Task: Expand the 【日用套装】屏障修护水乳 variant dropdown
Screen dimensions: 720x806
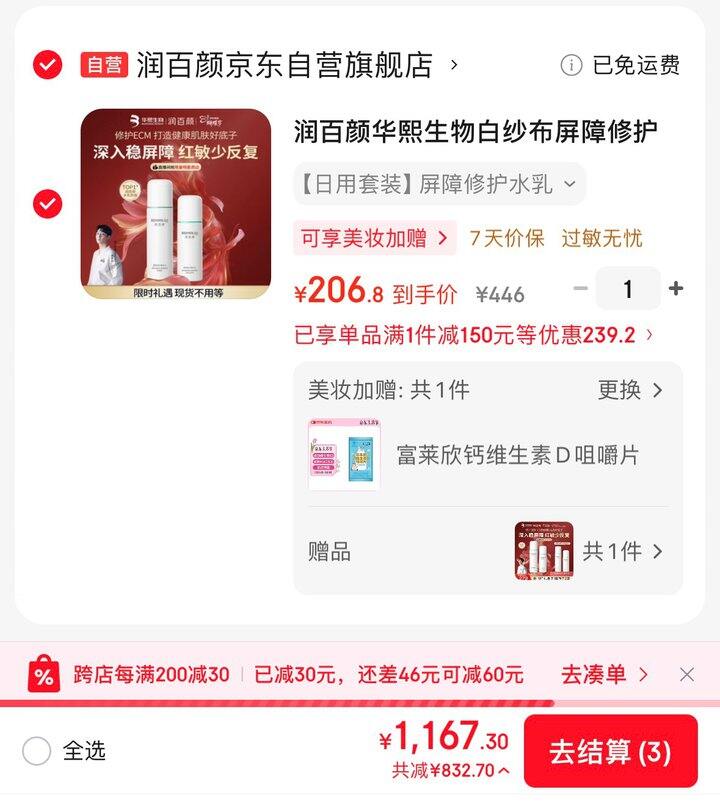Action: pos(439,184)
